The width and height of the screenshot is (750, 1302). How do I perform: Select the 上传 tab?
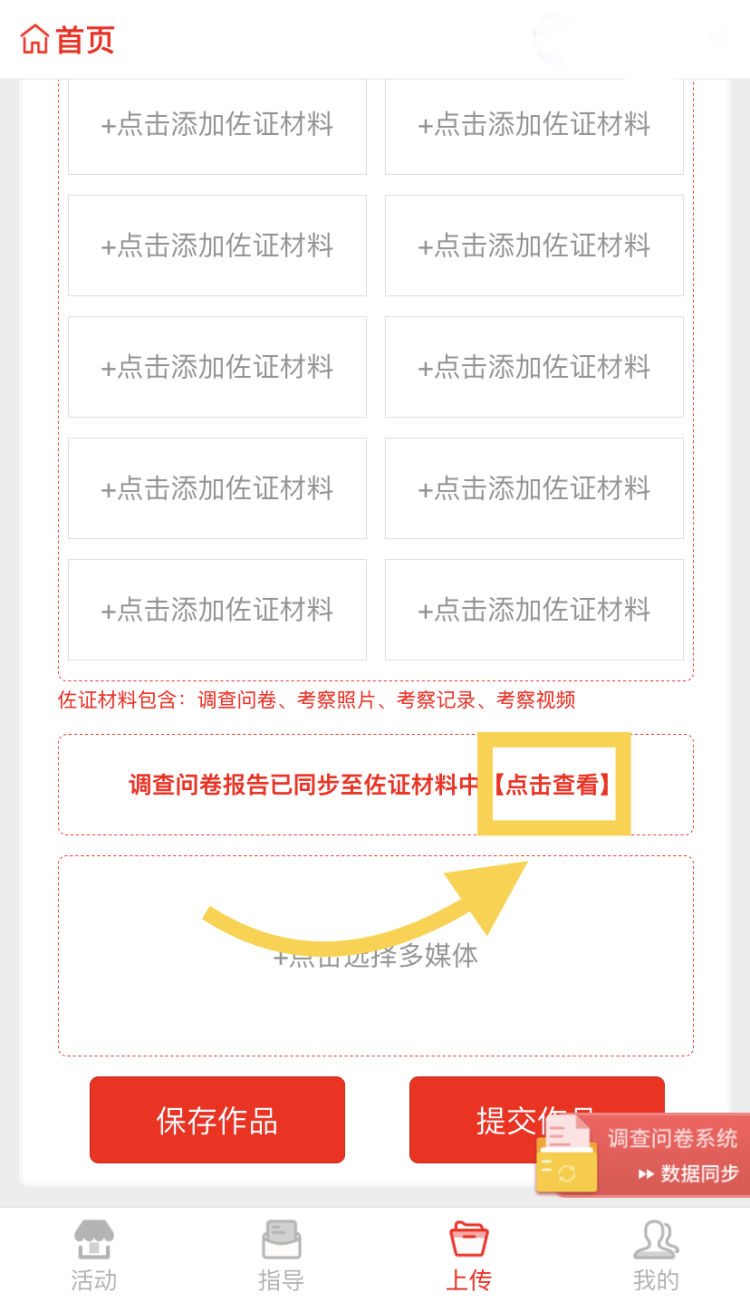pyautogui.click(x=468, y=1255)
